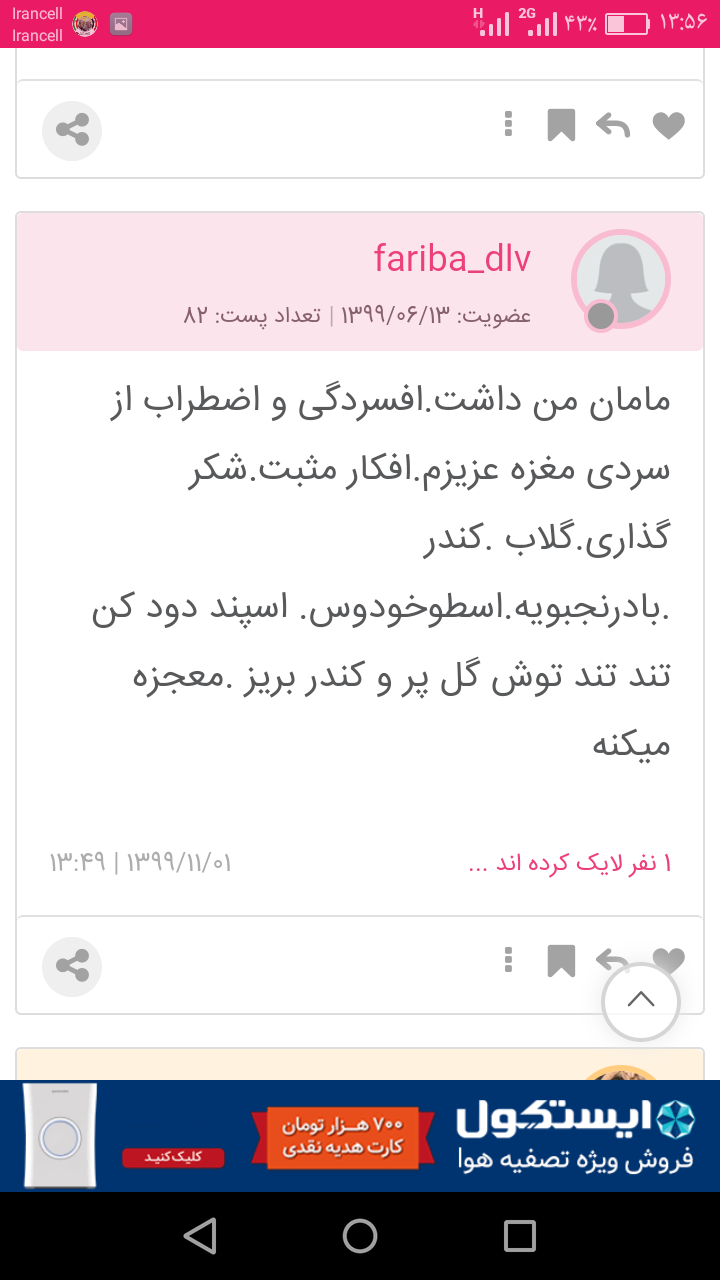
Task: Open fariba_dlv's profile from the username
Action: [452, 258]
